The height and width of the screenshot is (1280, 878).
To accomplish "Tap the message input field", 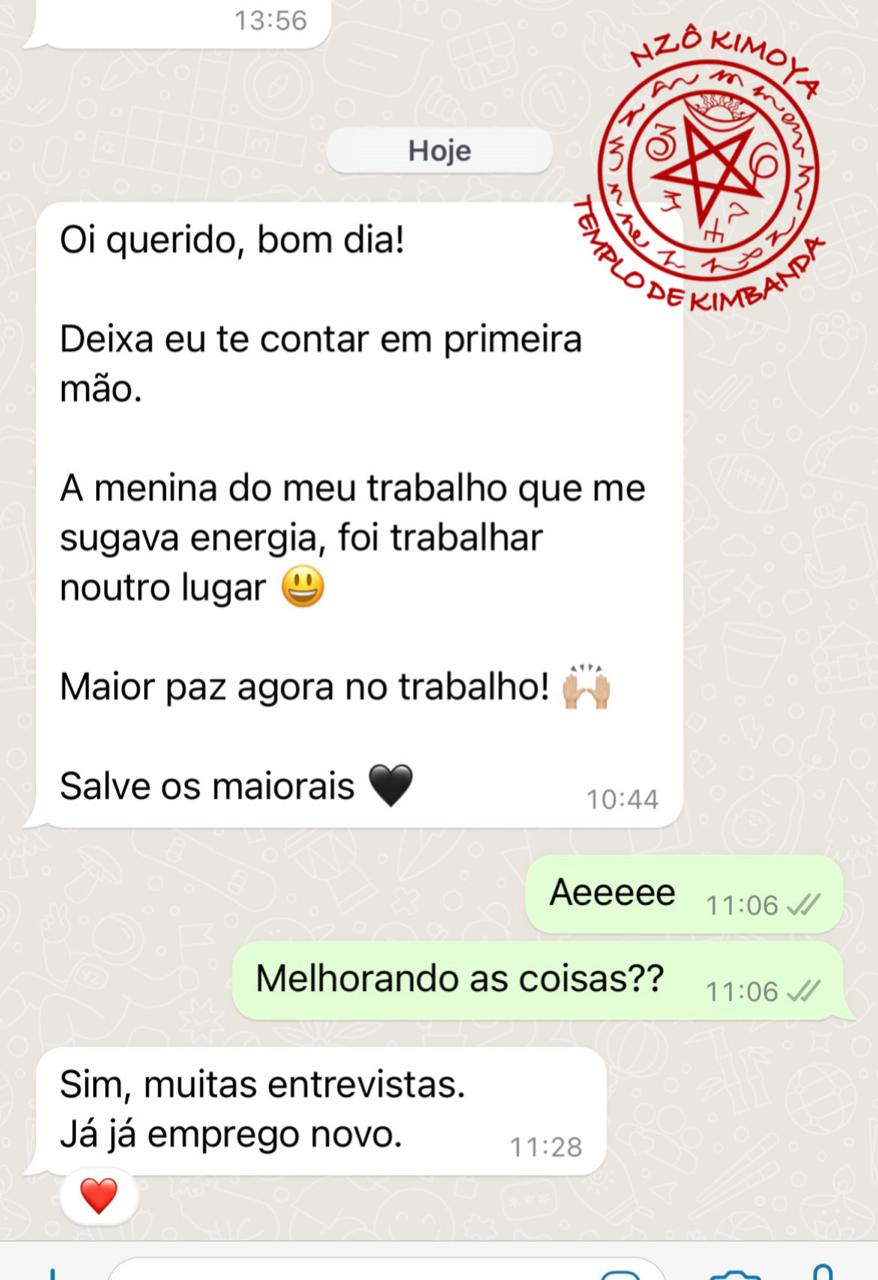I will [350, 1270].
